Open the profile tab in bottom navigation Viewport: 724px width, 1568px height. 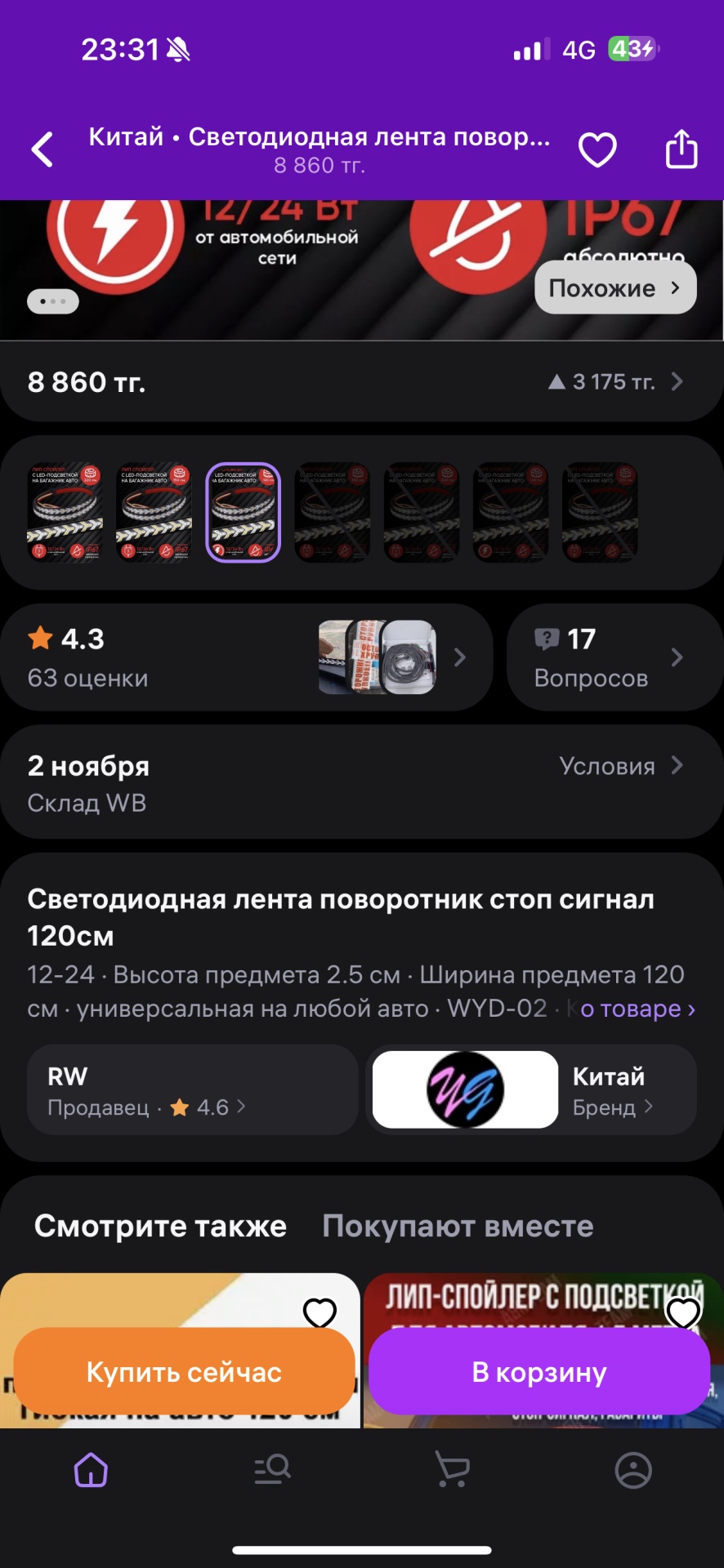[x=633, y=1470]
